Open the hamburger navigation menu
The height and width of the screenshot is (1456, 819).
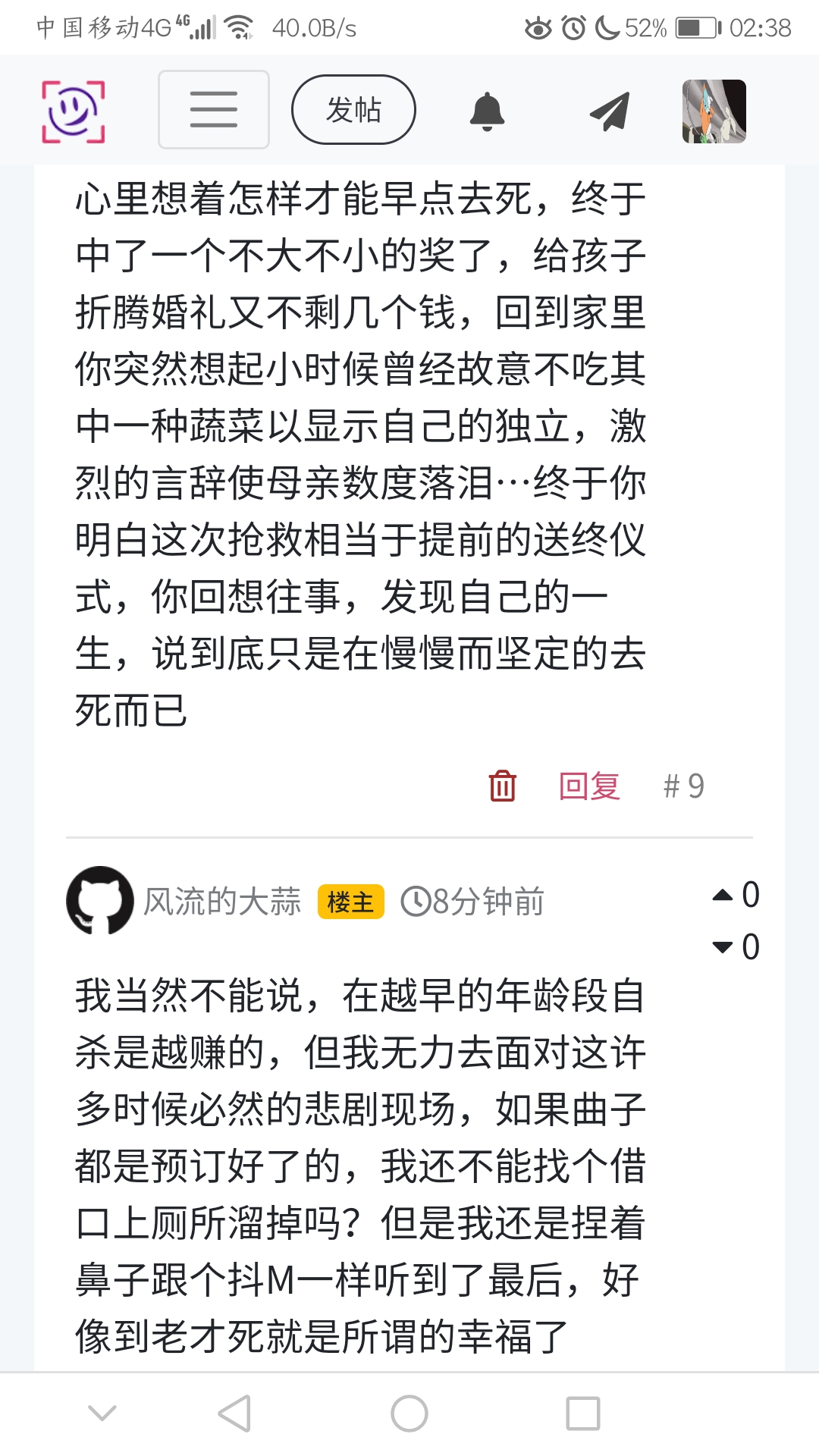click(213, 110)
